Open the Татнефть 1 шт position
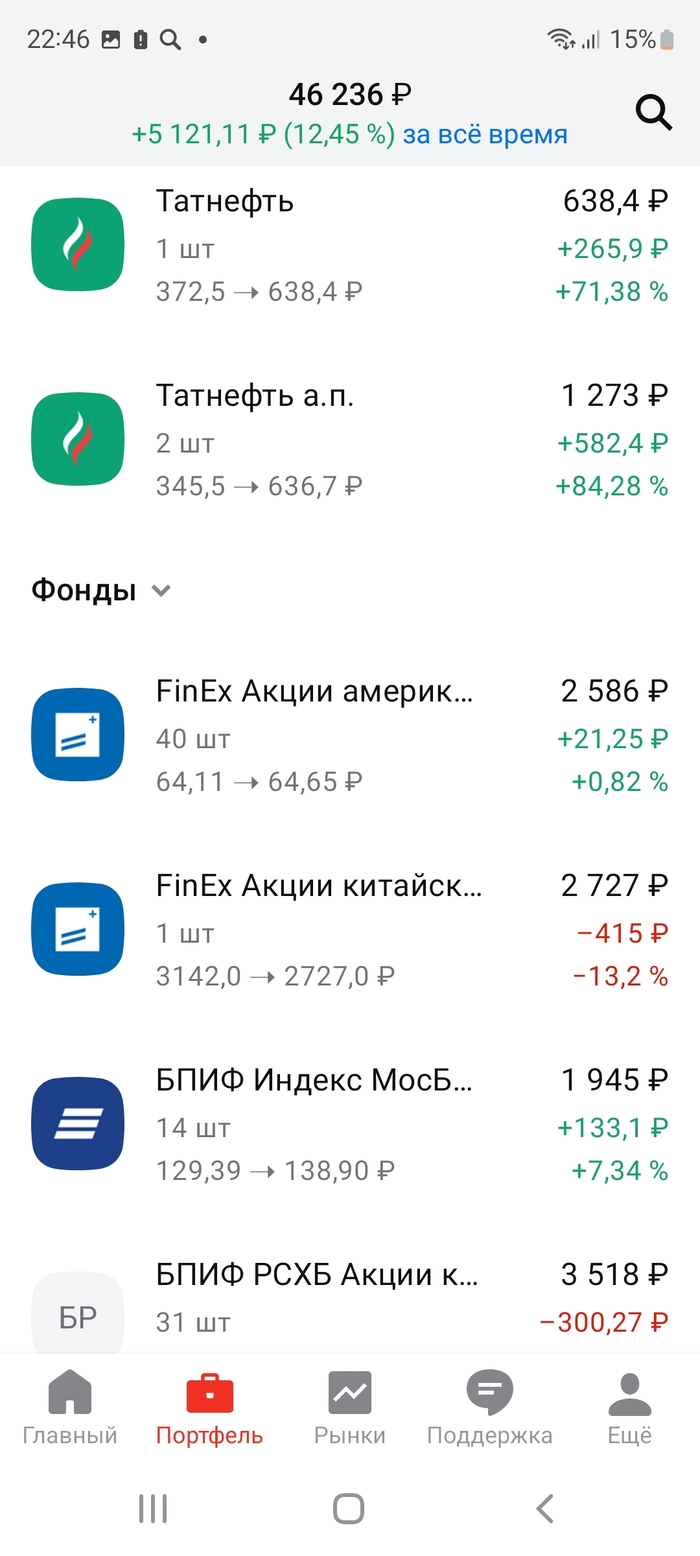 point(350,246)
